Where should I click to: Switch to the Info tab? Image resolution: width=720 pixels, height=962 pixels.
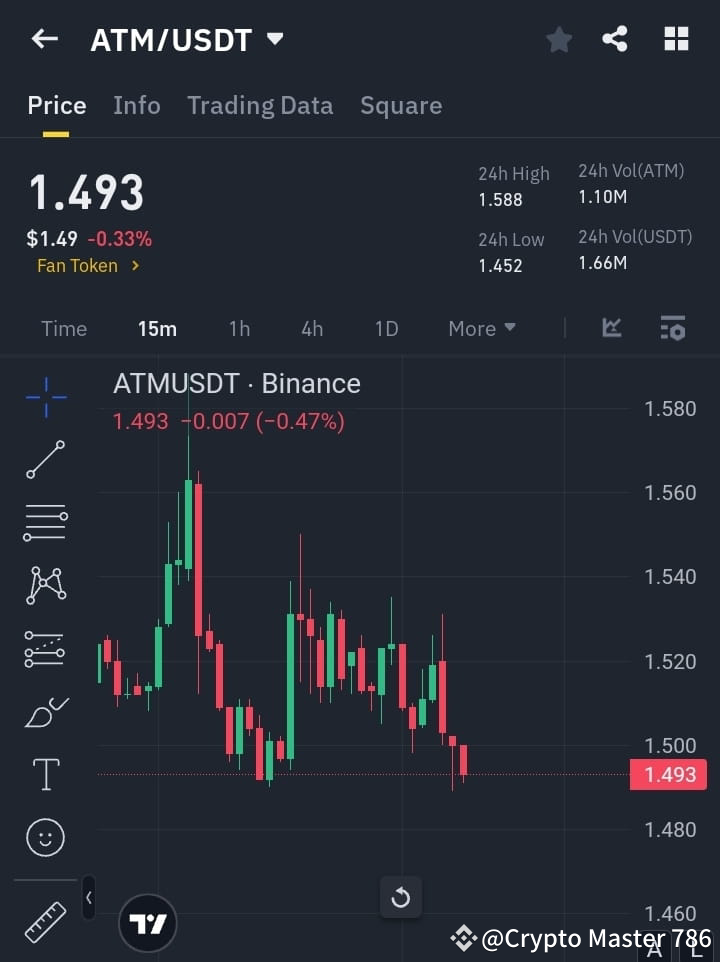click(137, 105)
